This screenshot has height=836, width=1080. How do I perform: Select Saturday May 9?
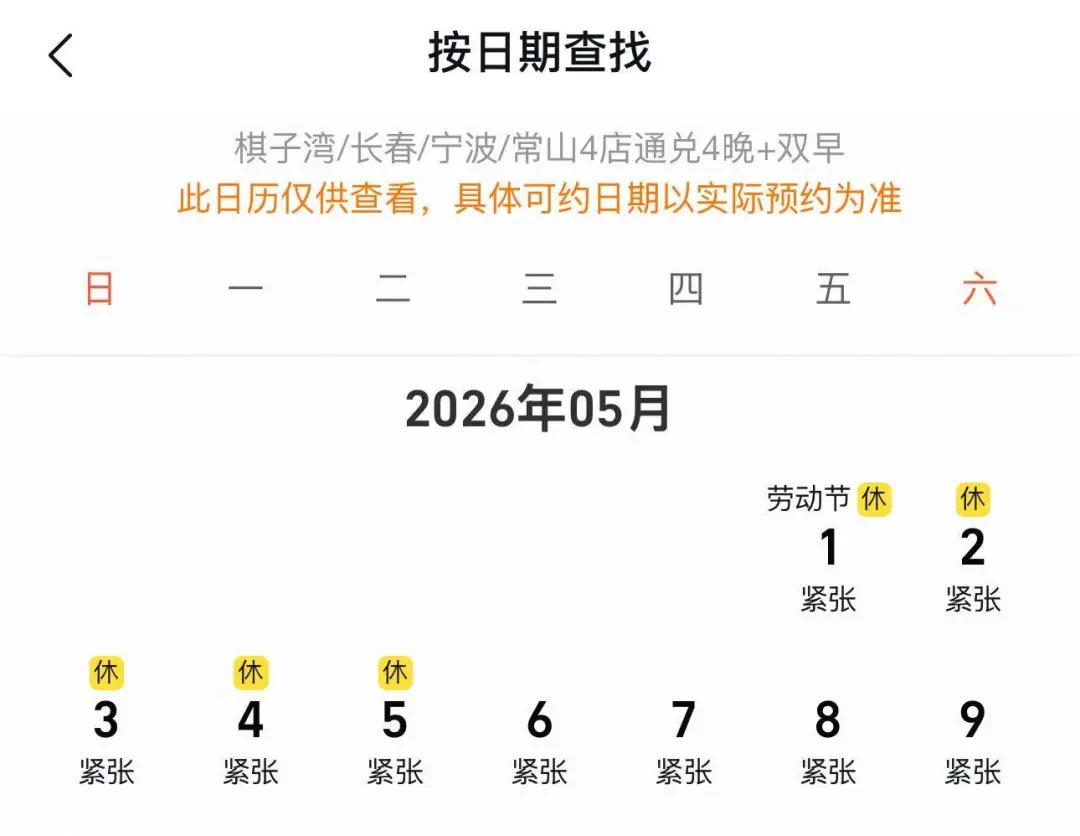(973, 722)
